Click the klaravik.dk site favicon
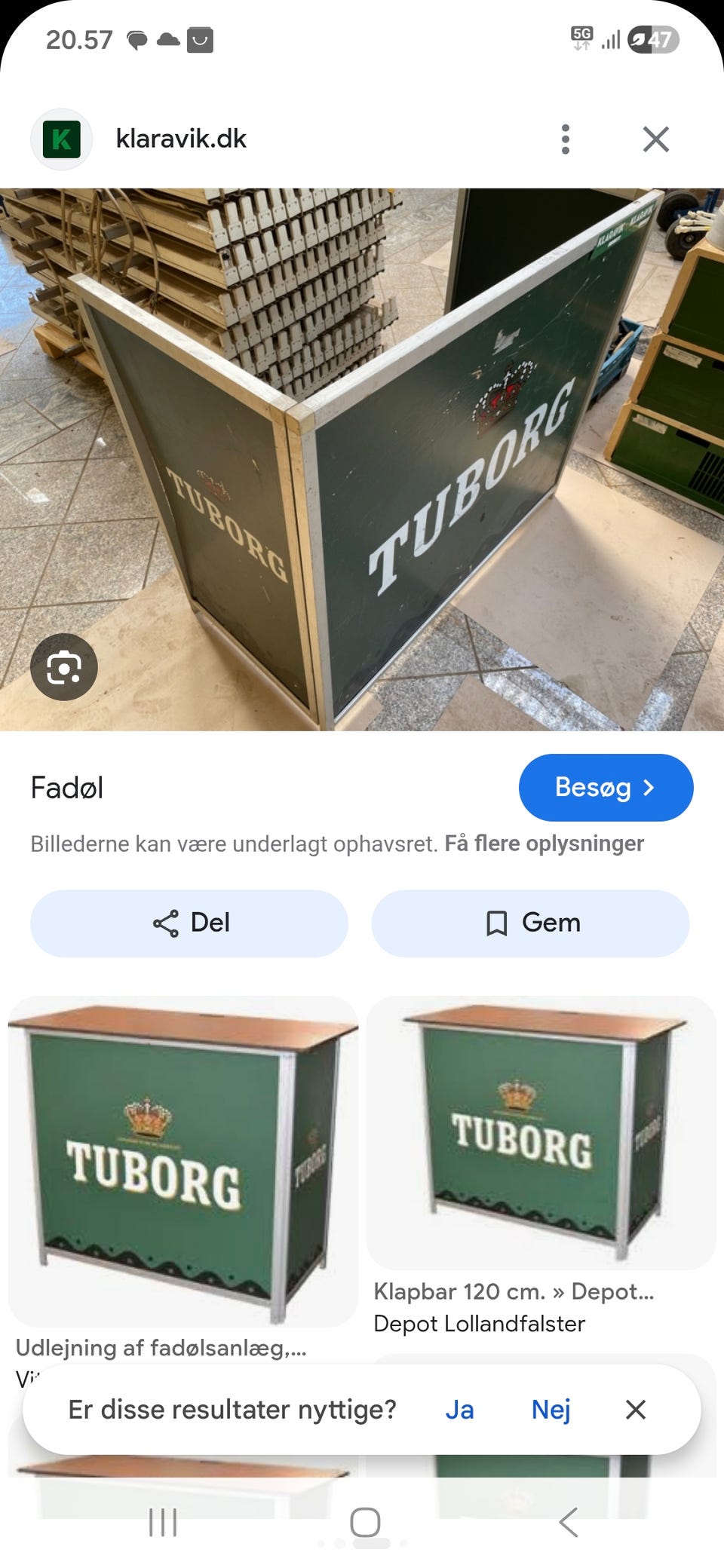Viewport: 724px width, 1568px height. point(62,137)
